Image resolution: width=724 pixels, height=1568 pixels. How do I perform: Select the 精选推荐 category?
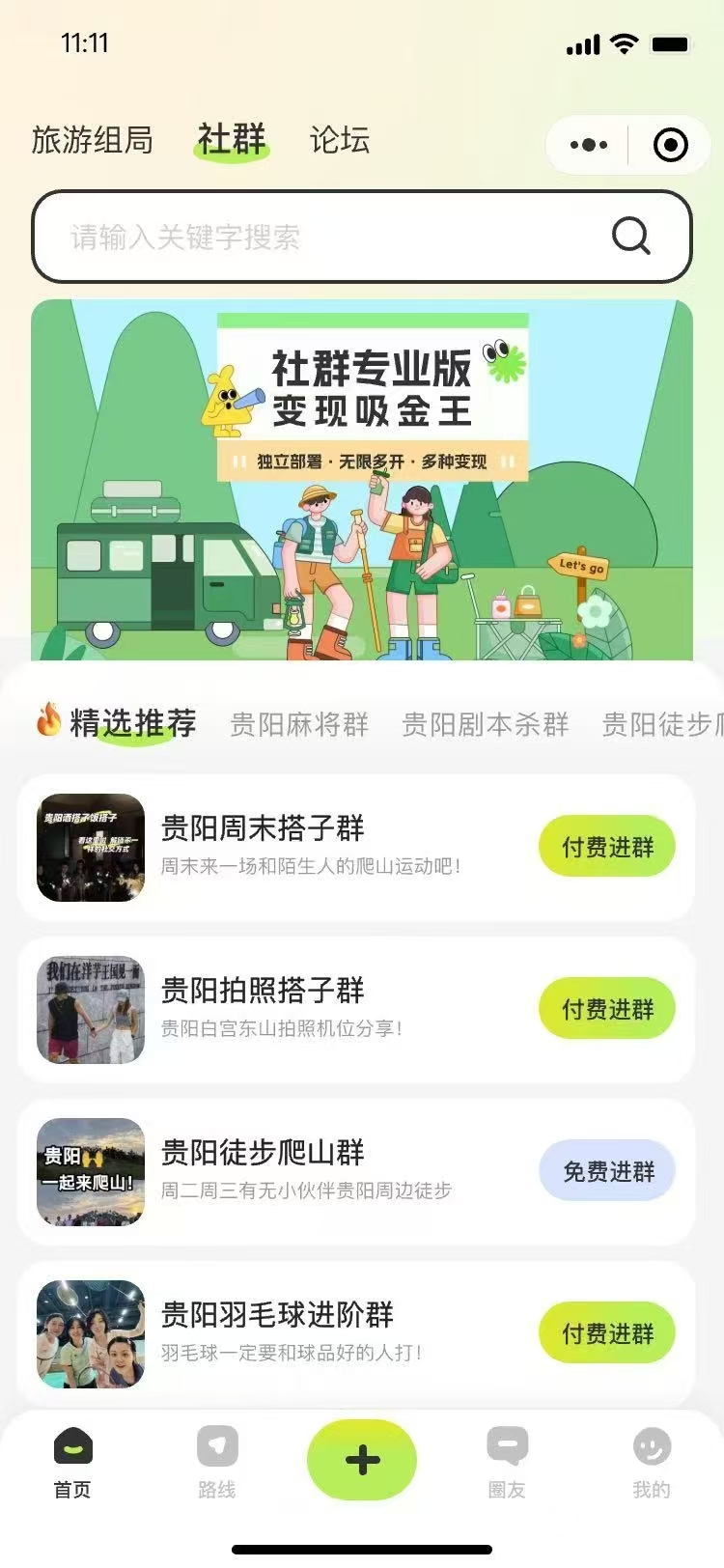pos(132,723)
